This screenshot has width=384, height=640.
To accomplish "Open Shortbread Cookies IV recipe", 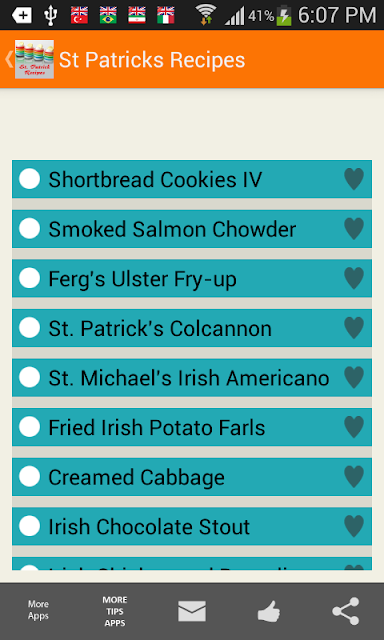I will 192,179.
